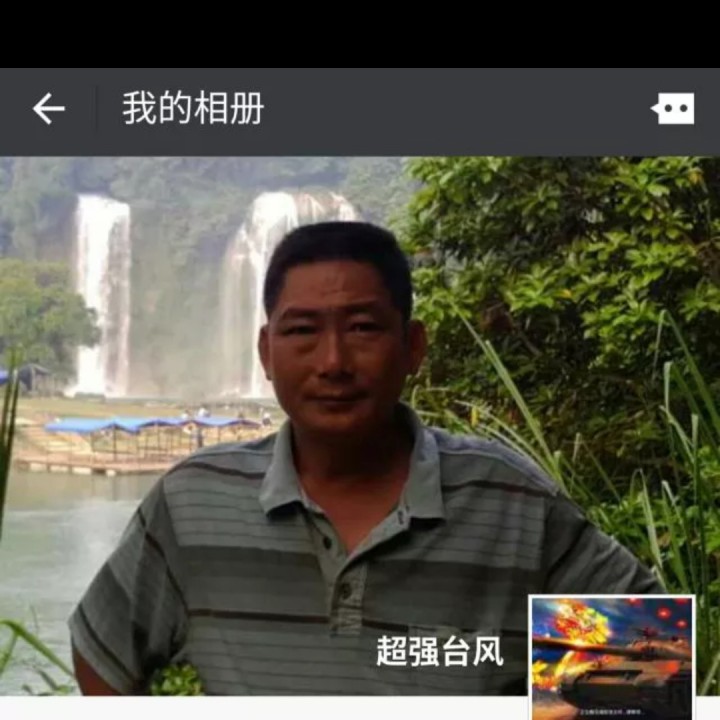Open the message list icon in the title bar

click(673, 109)
